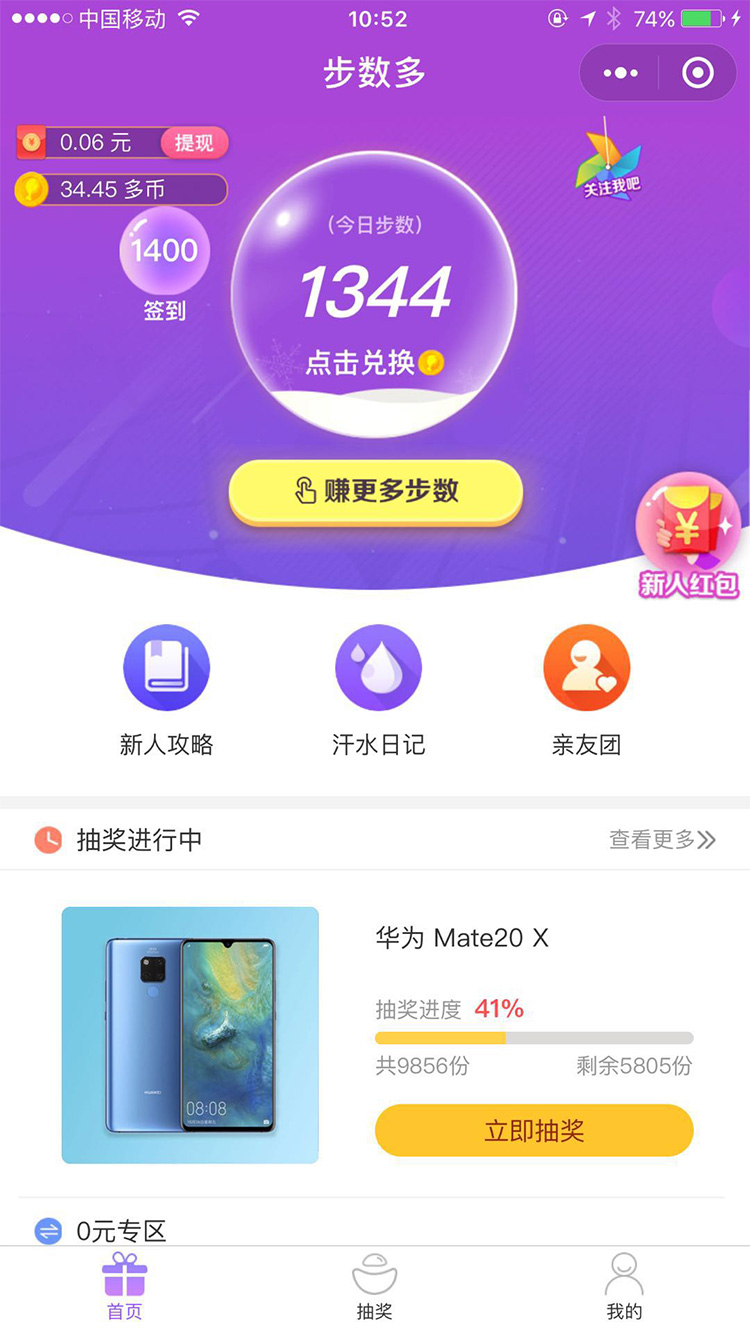750x1334 pixels.
Task: Tap the 1400 签到 check-in bubble
Action: [165, 263]
